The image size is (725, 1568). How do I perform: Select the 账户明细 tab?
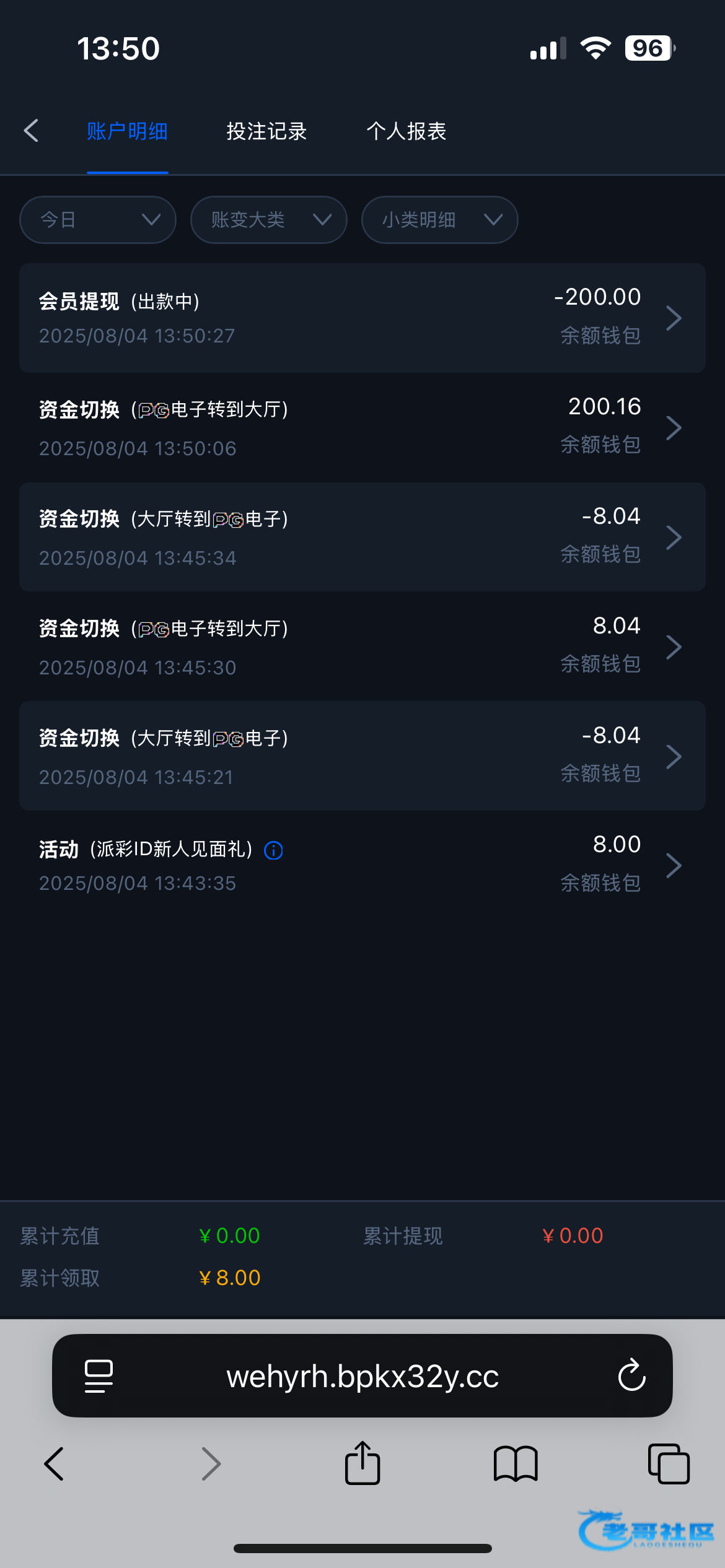click(x=127, y=131)
